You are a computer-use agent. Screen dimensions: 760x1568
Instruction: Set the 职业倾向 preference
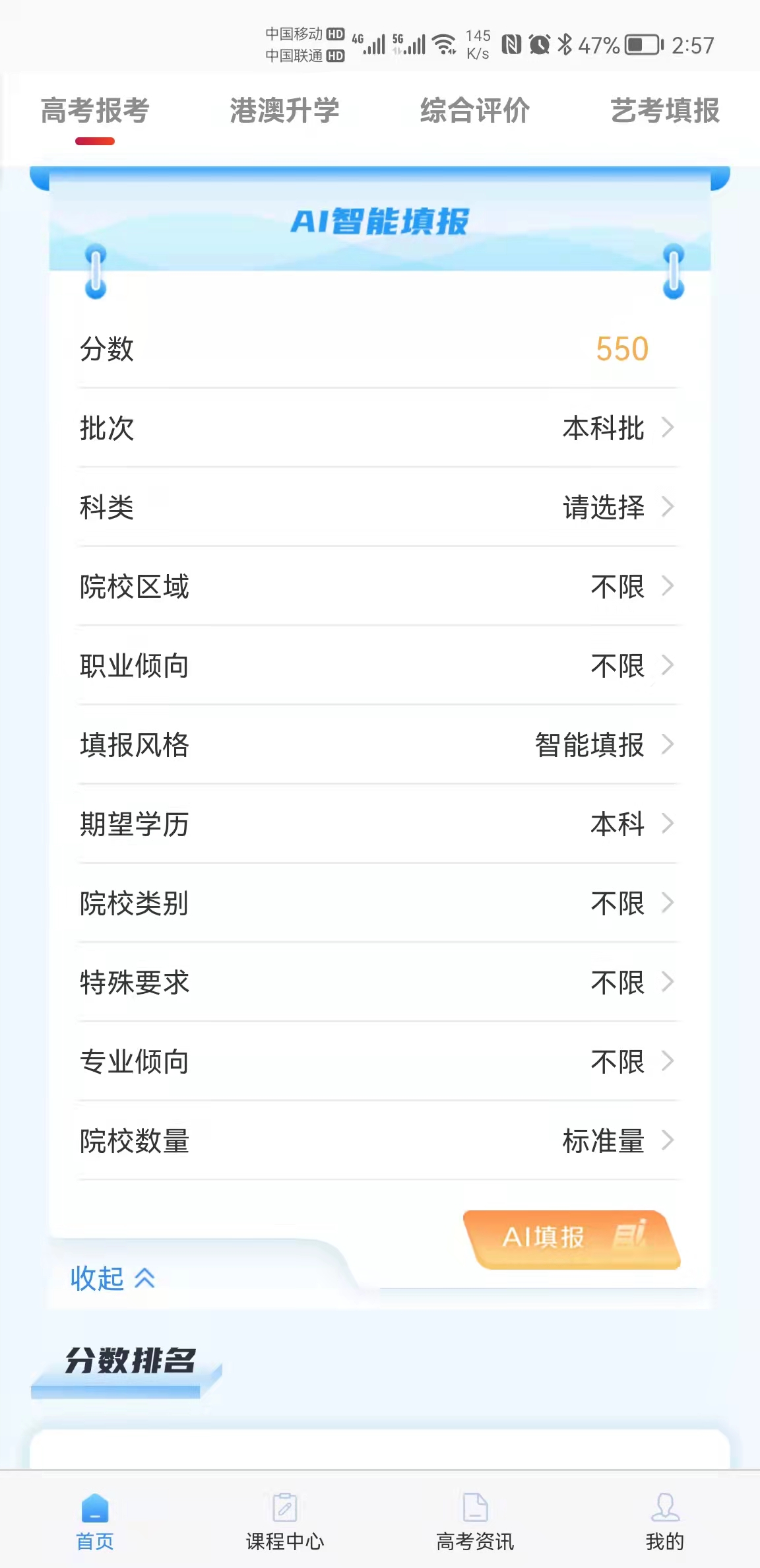pos(379,666)
